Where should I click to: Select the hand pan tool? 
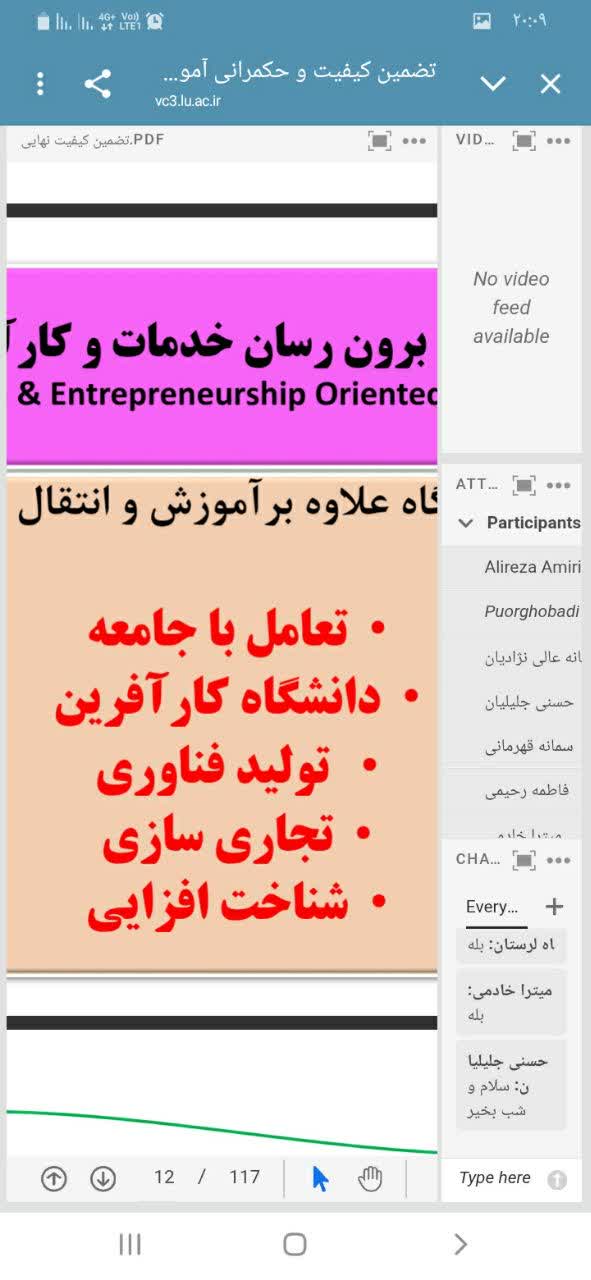[370, 1178]
